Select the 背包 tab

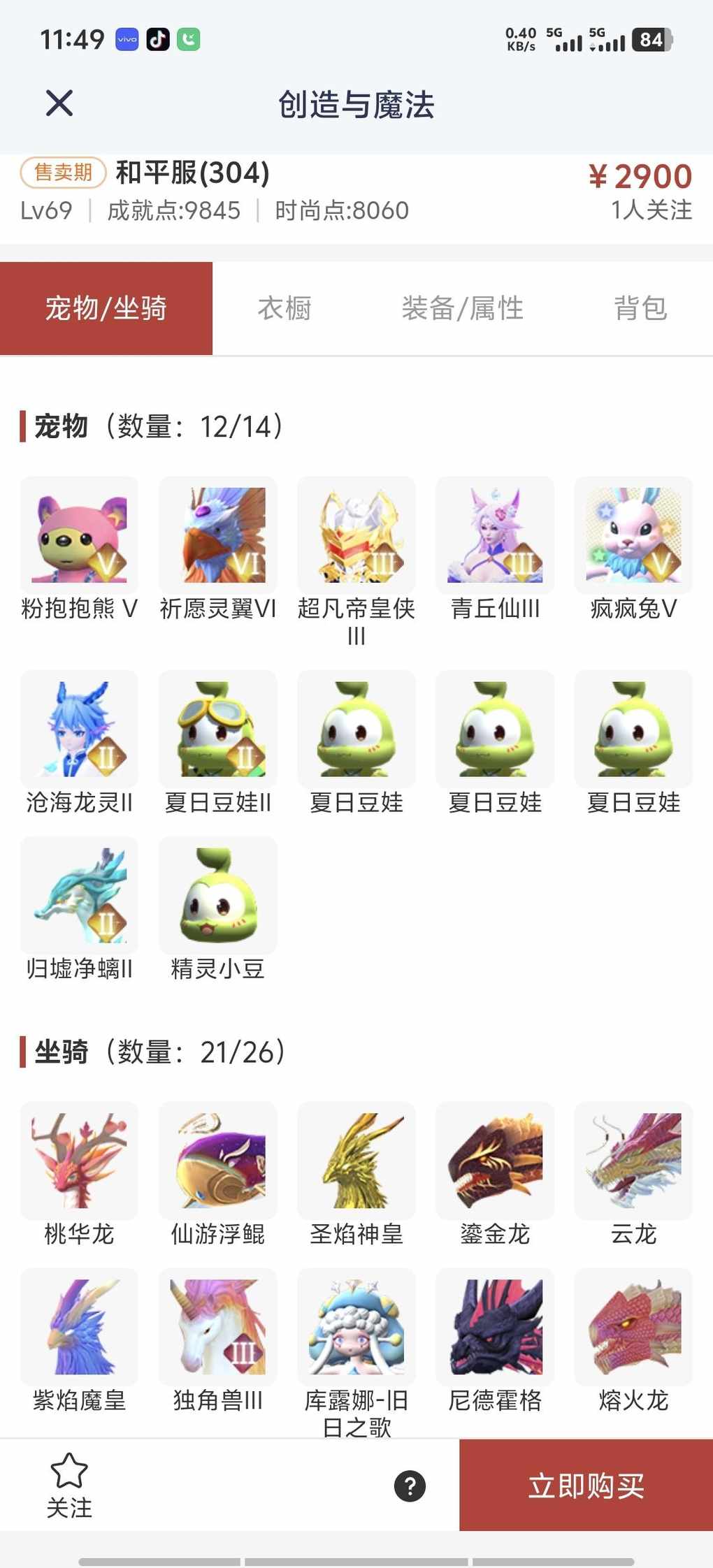(x=640, y=308)
